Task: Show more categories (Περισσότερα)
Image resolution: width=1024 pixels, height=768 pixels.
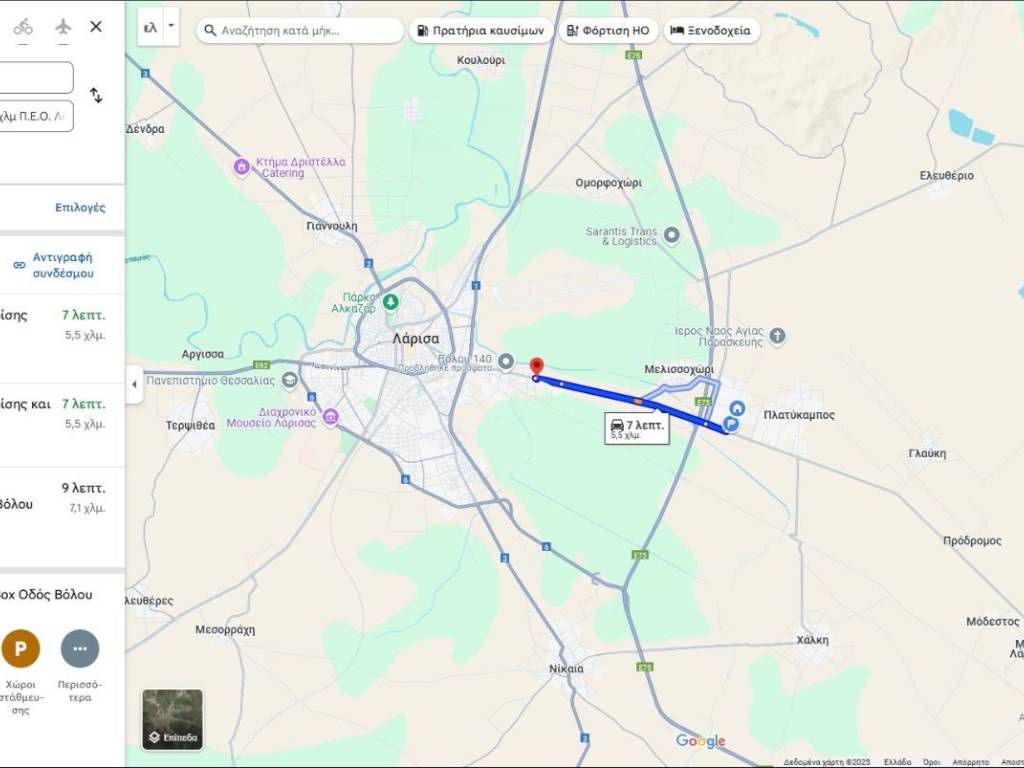Action: [80, 649]
